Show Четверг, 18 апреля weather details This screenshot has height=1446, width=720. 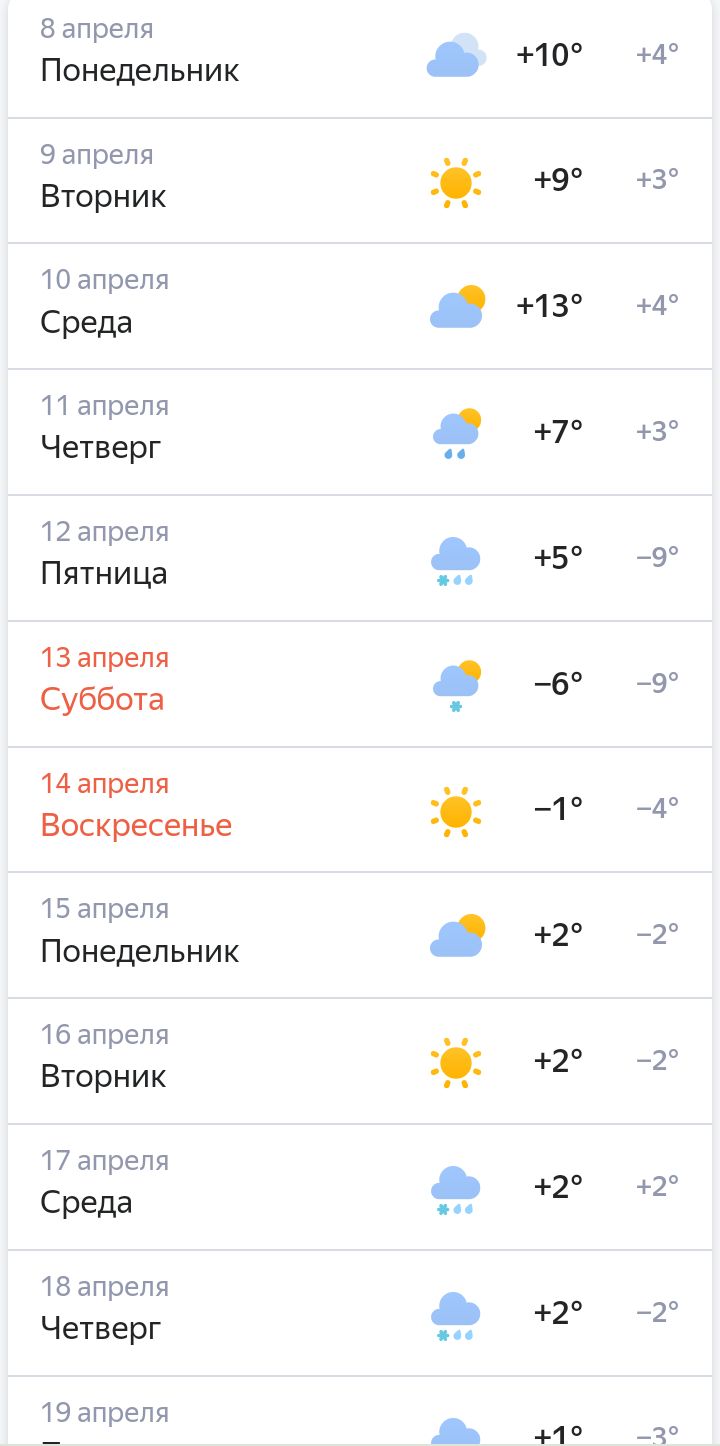click(x=360, y=1313)
